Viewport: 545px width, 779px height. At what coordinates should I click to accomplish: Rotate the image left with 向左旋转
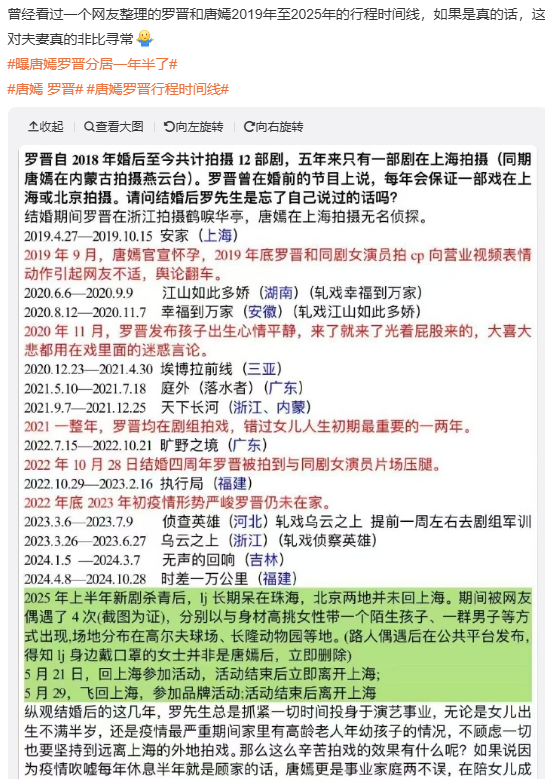tap(194, 127)
